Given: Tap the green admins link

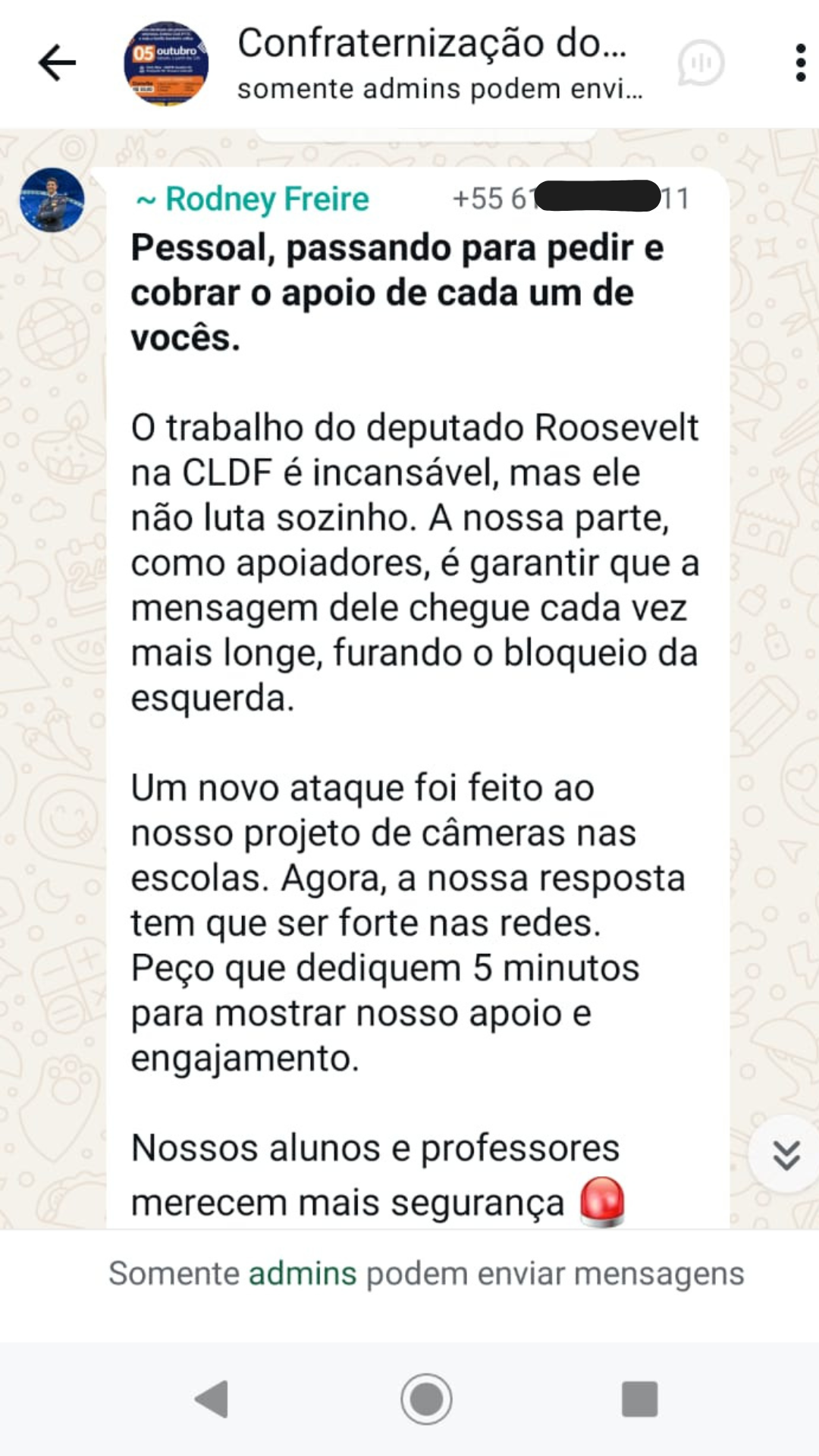Looking at the screenshot, I should tap(302, 1274).
